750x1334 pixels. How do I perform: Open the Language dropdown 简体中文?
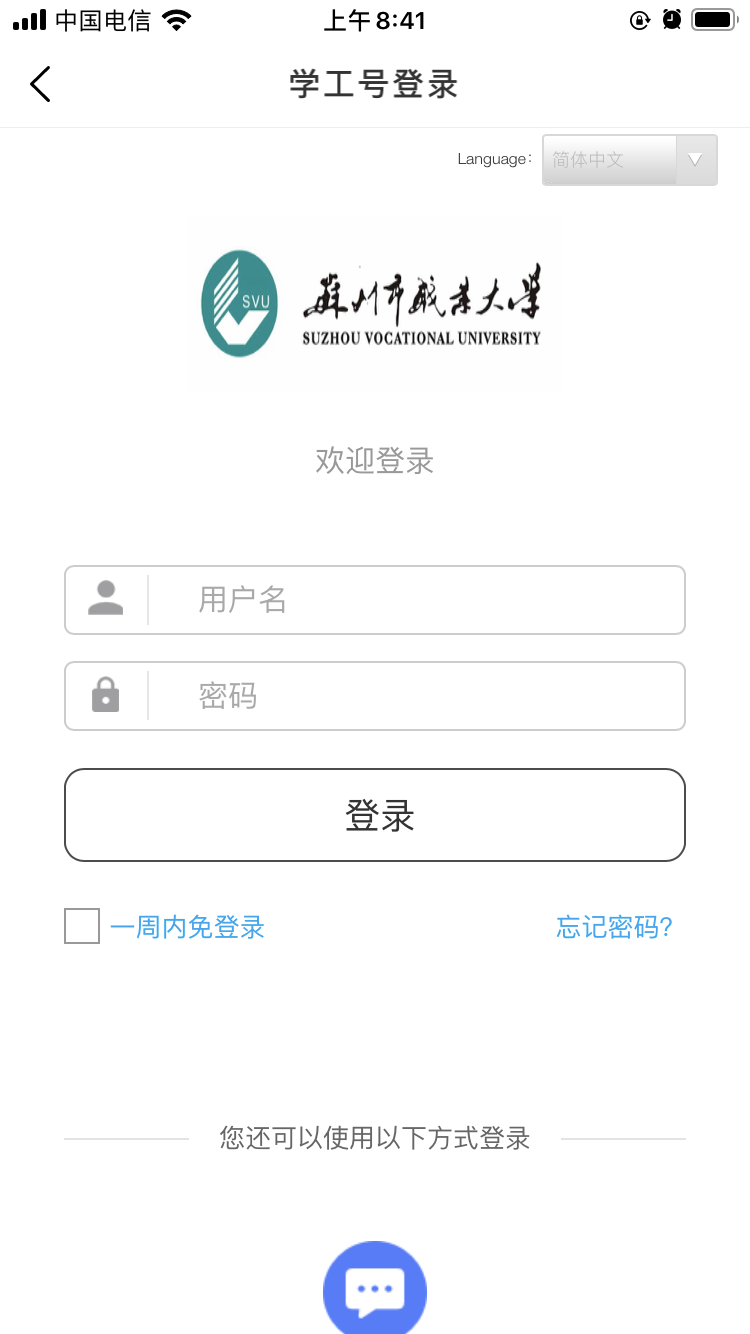point(629,160)
